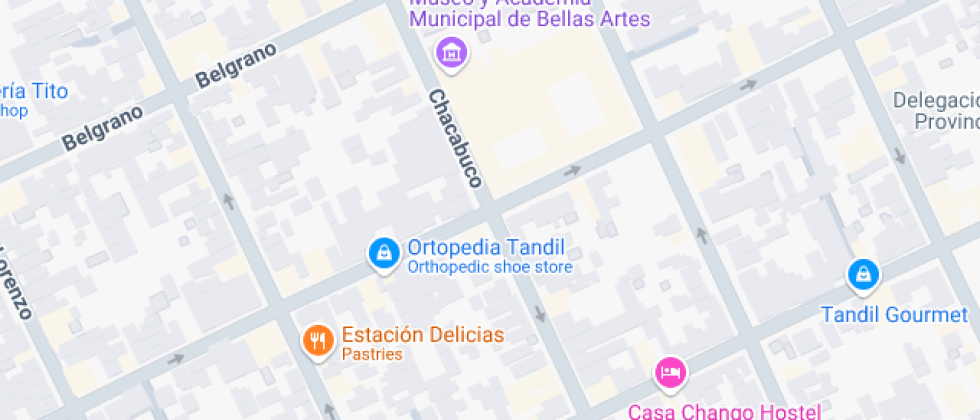Tap the Estación Delicias pastries pin
The height and width of the screenshot is (420, 980).
[318, 341]
